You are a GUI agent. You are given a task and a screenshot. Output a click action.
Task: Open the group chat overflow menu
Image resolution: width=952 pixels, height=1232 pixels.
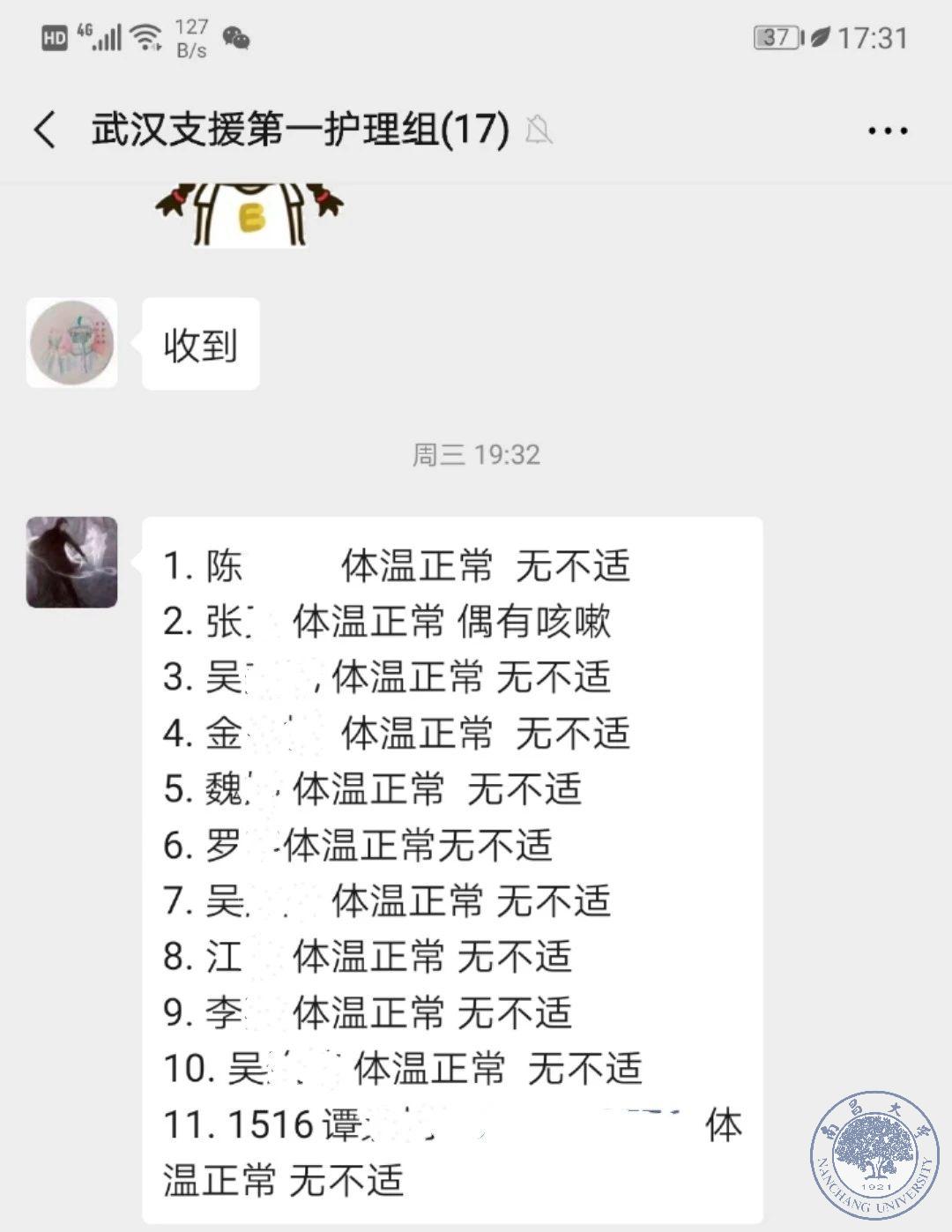coord(887,131)
